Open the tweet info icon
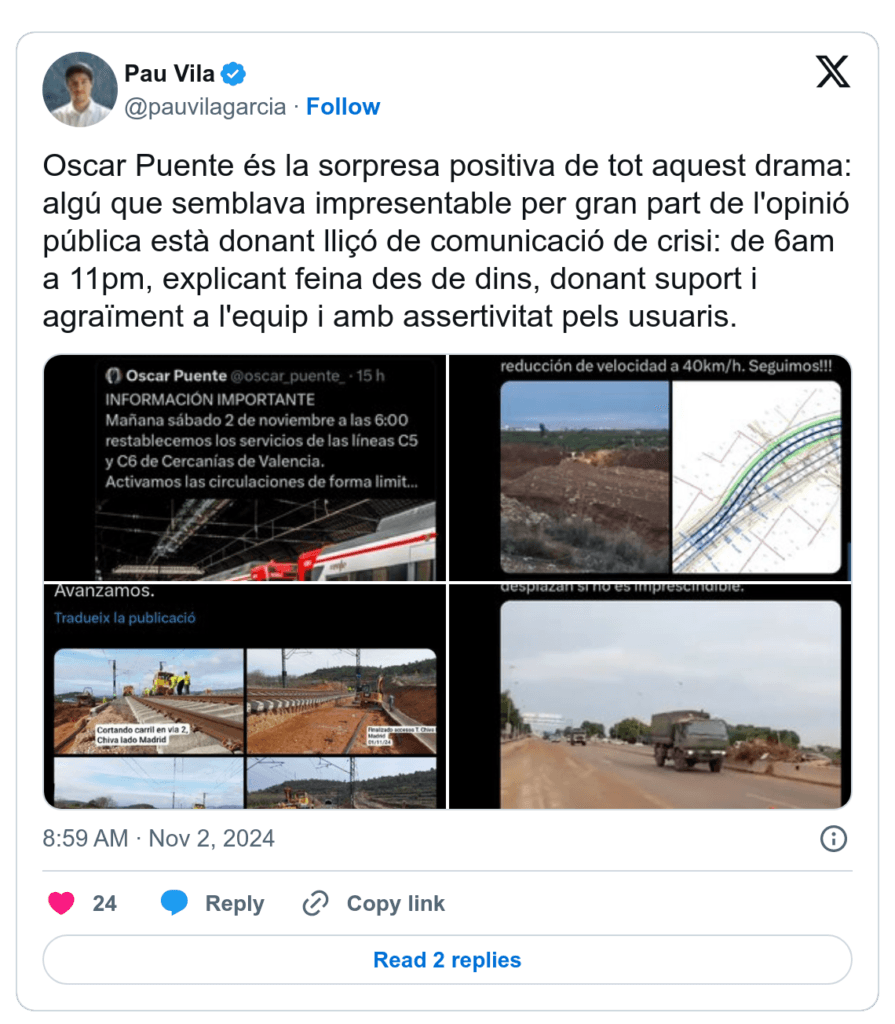Image resolution: width=895 pixels, height=1024 pixels. click(x=833, y=838)
